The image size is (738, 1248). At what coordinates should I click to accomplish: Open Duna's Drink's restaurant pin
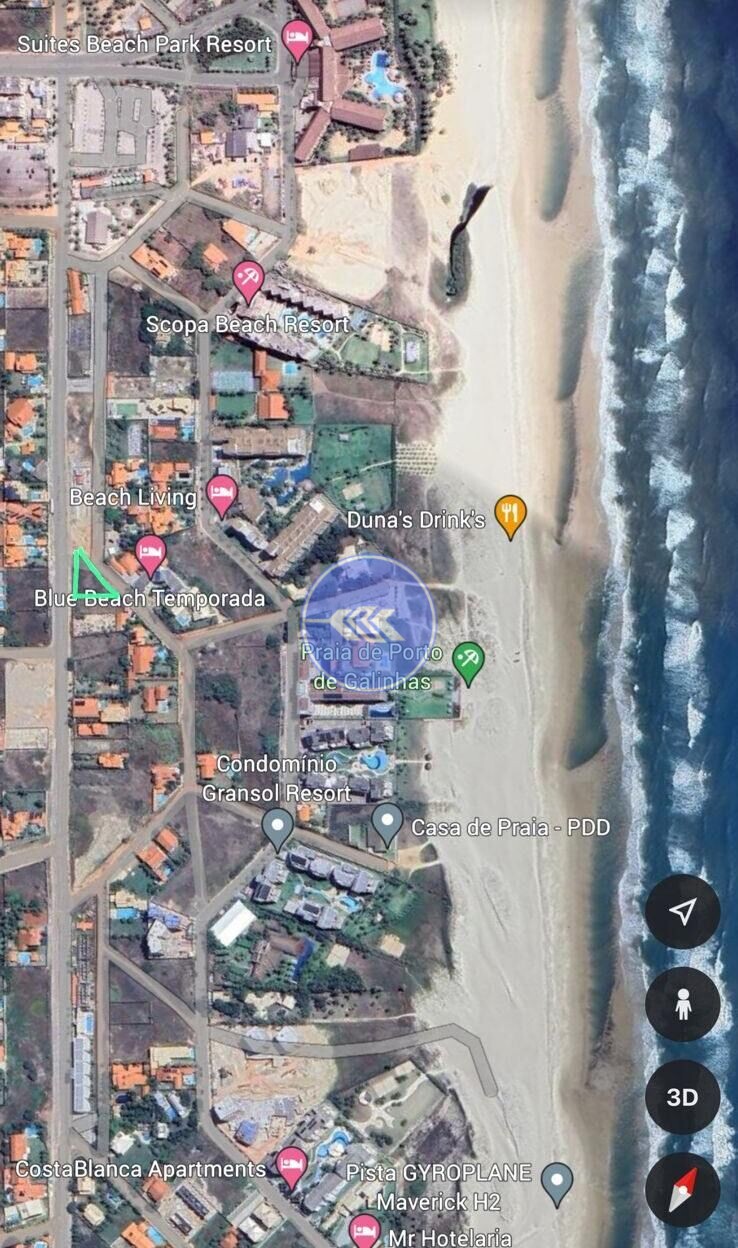[511, 515]
